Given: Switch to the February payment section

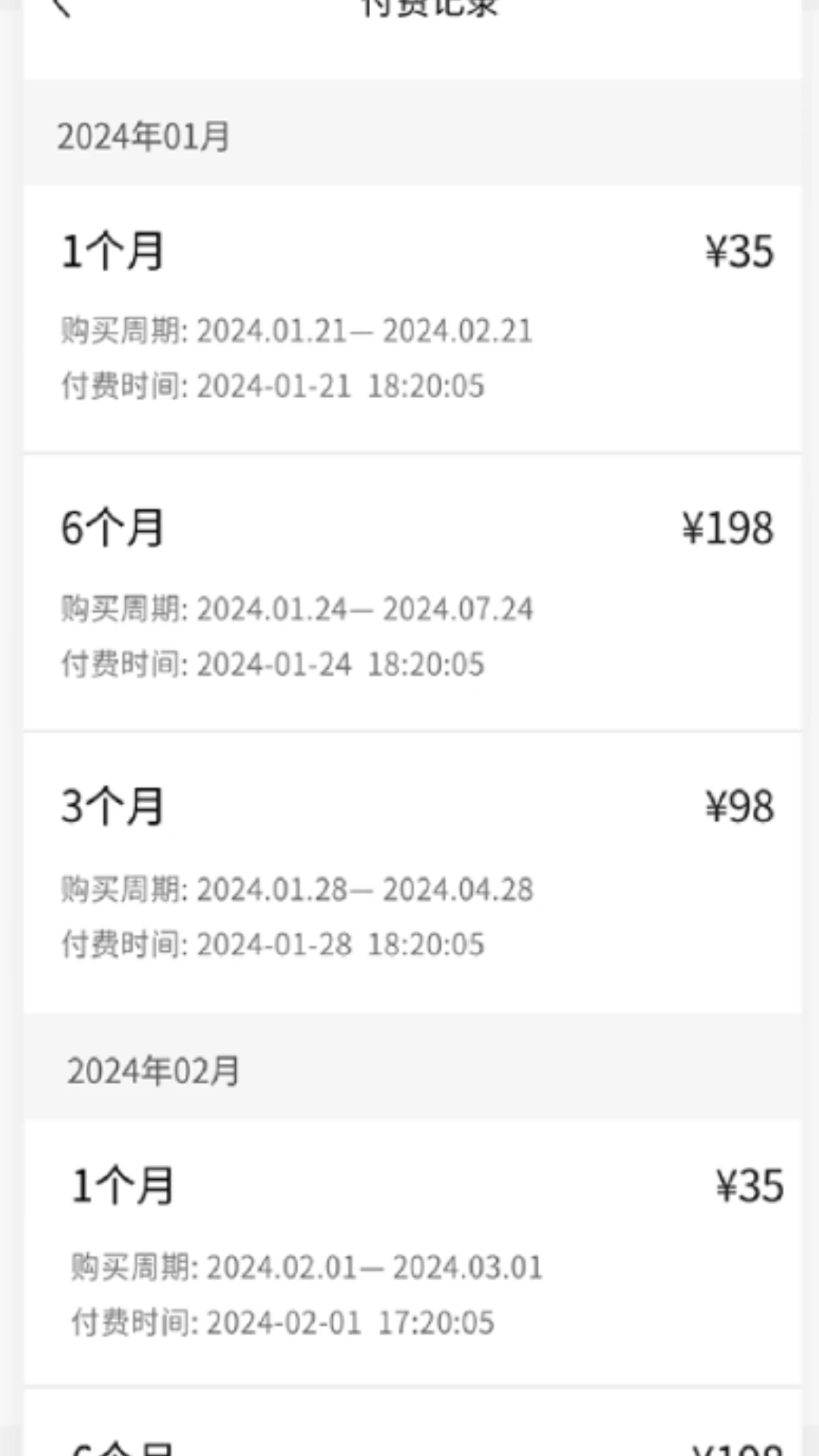Looking at the screenshot, I should (152, 1071).
